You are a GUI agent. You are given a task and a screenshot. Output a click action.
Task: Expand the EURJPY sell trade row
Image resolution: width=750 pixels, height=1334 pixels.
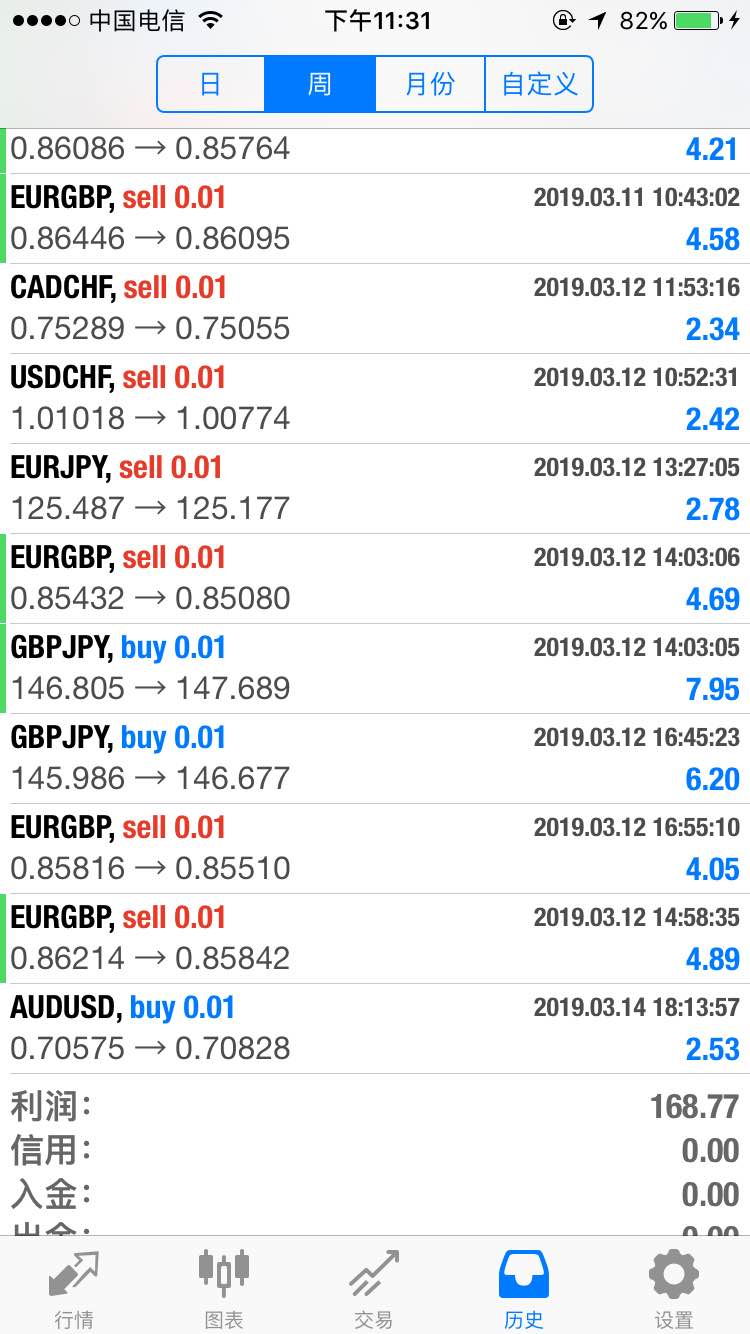click(x=375, y=489)
